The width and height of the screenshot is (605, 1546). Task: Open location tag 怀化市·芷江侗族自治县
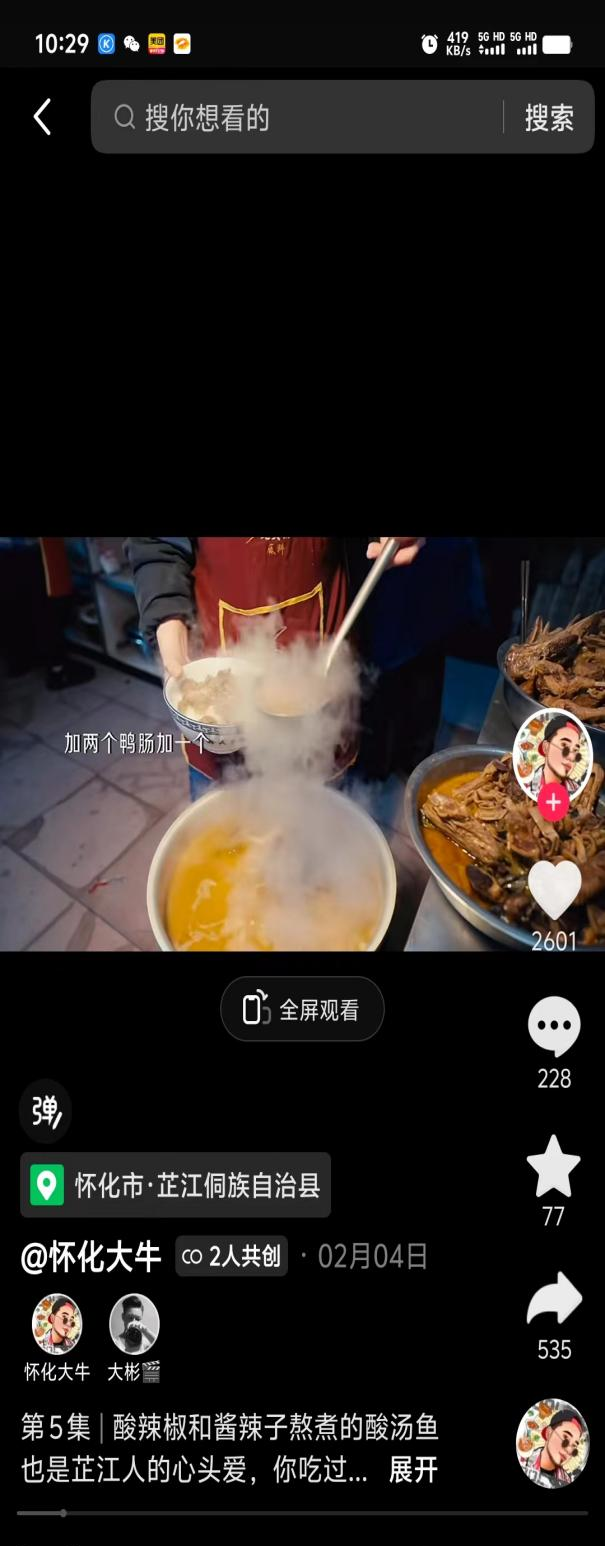tap(176, 1185)
